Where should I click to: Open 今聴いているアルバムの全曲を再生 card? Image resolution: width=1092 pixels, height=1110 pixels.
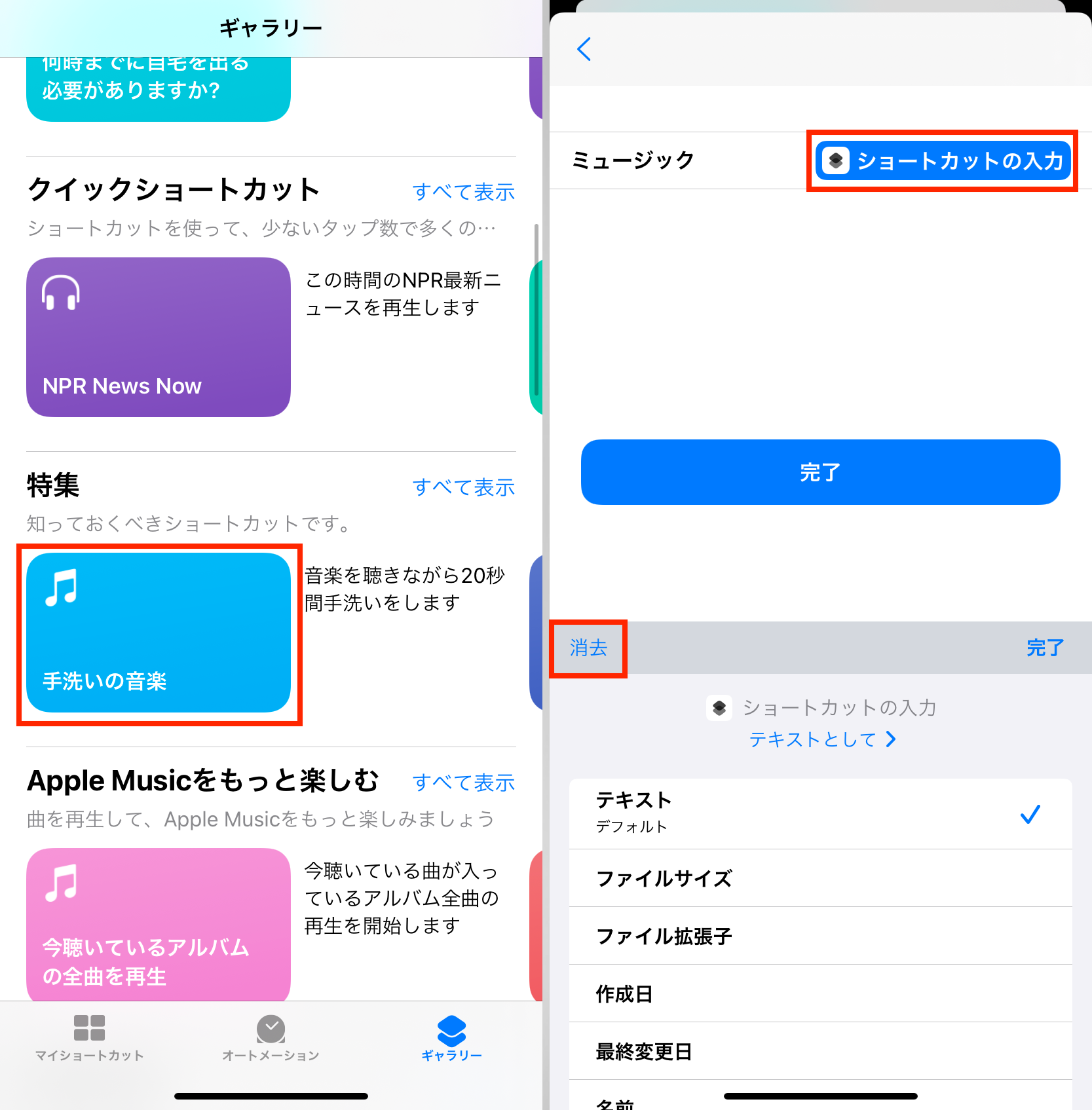point(159,924)
